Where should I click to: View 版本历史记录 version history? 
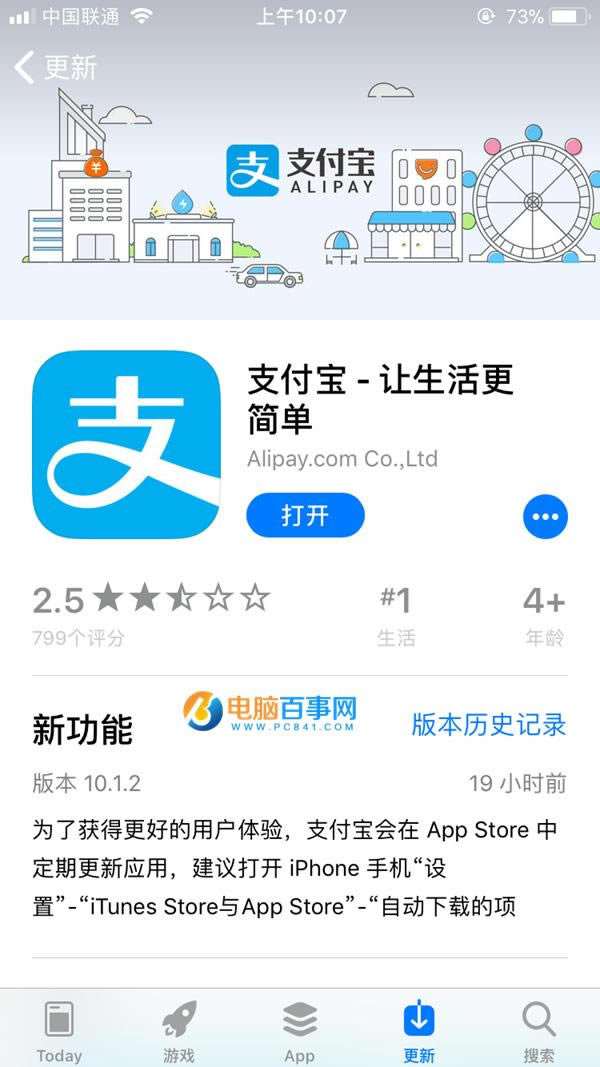[488, 724]
